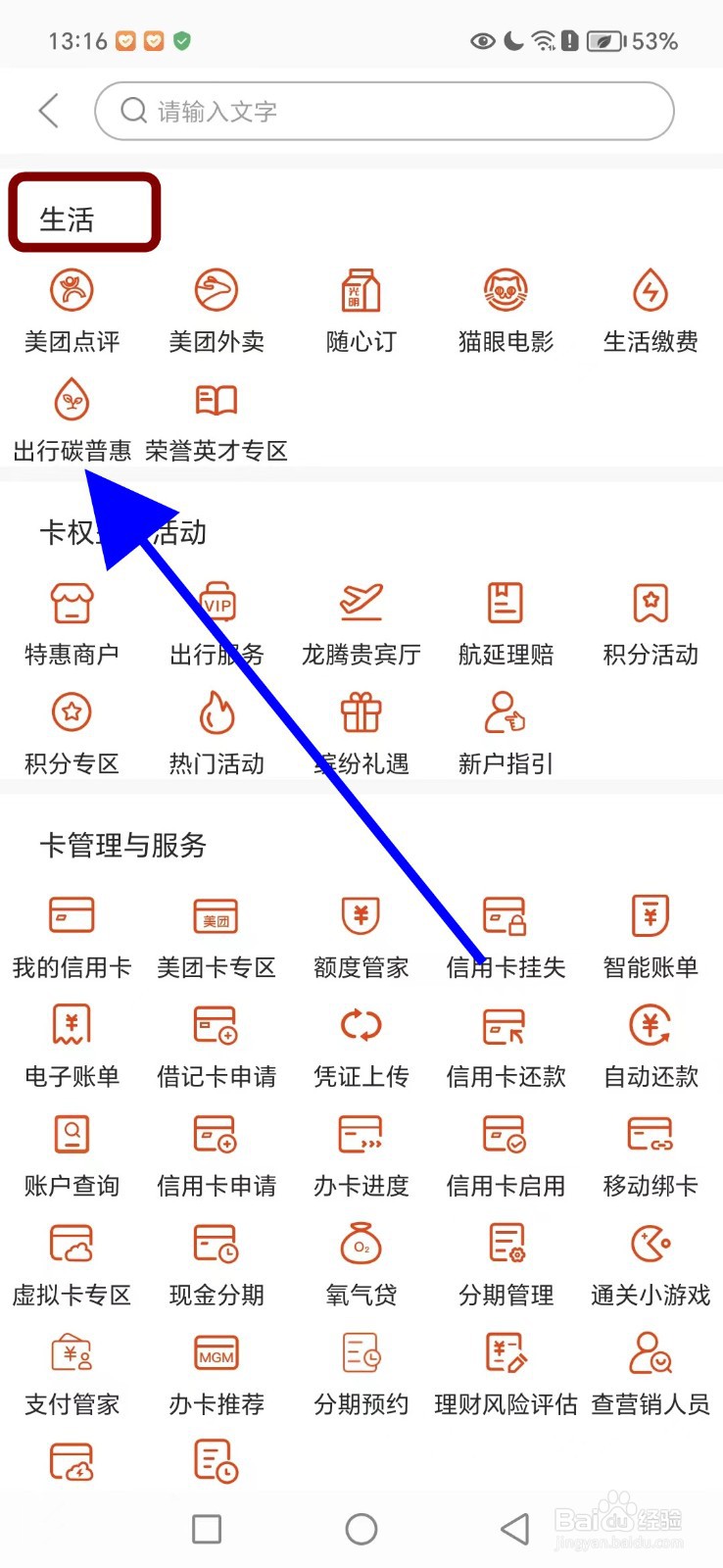723x1568 pixels.
Task: Click the search input field
Action: pos(382,111)
